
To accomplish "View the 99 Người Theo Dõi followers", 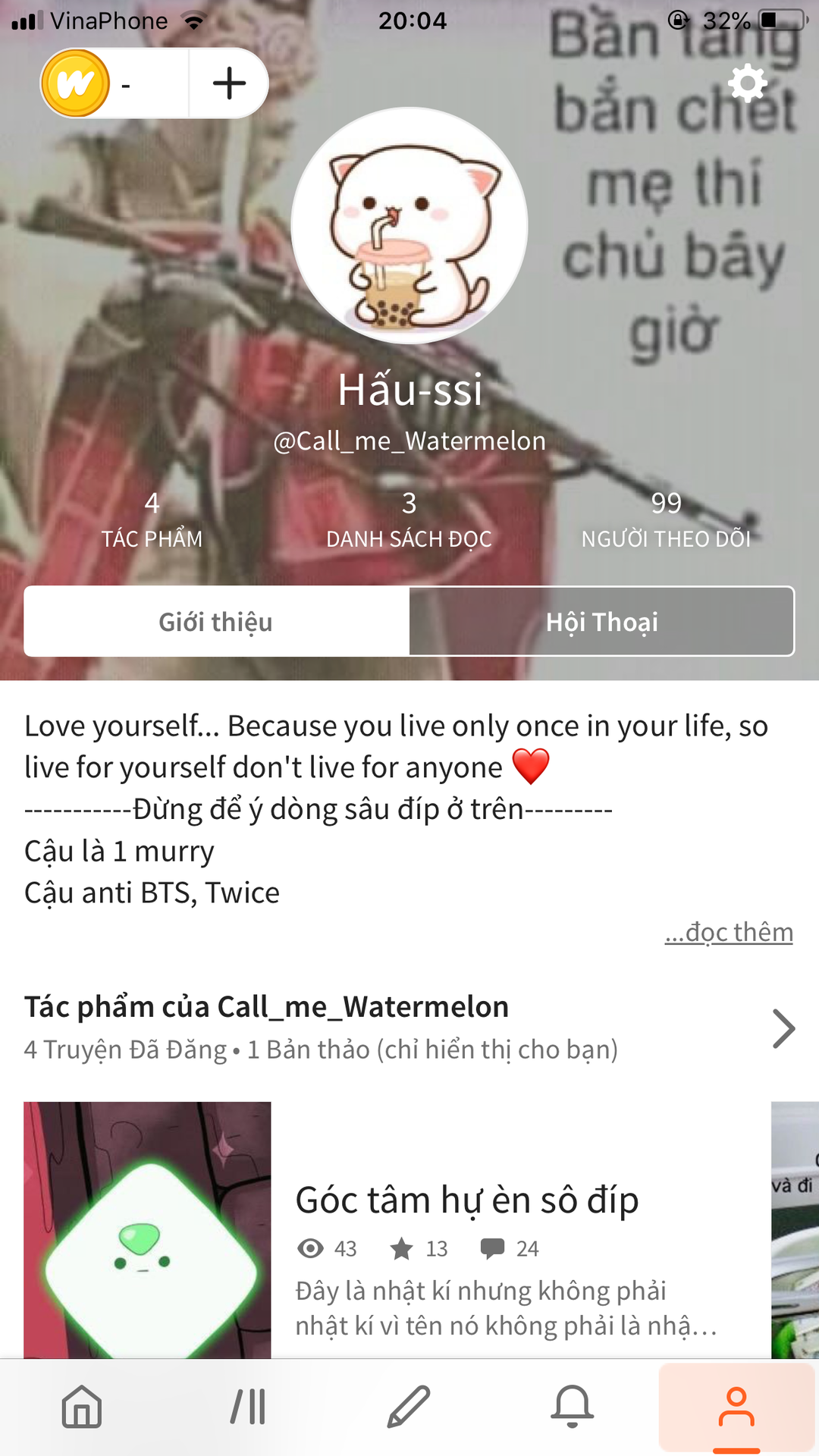I will pyautogui.click(x=667, y=520).
